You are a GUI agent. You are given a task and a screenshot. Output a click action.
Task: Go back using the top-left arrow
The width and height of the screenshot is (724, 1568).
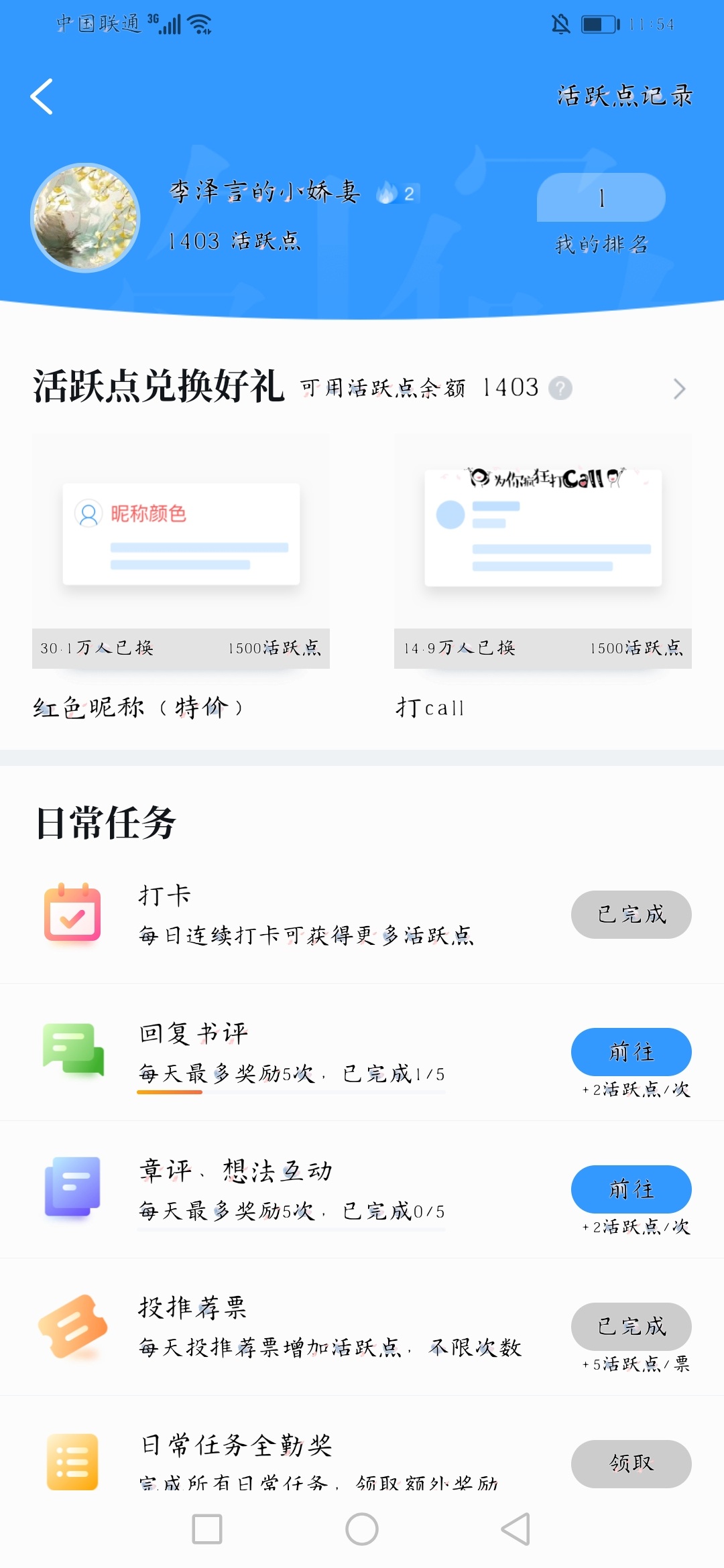(42, 97)
